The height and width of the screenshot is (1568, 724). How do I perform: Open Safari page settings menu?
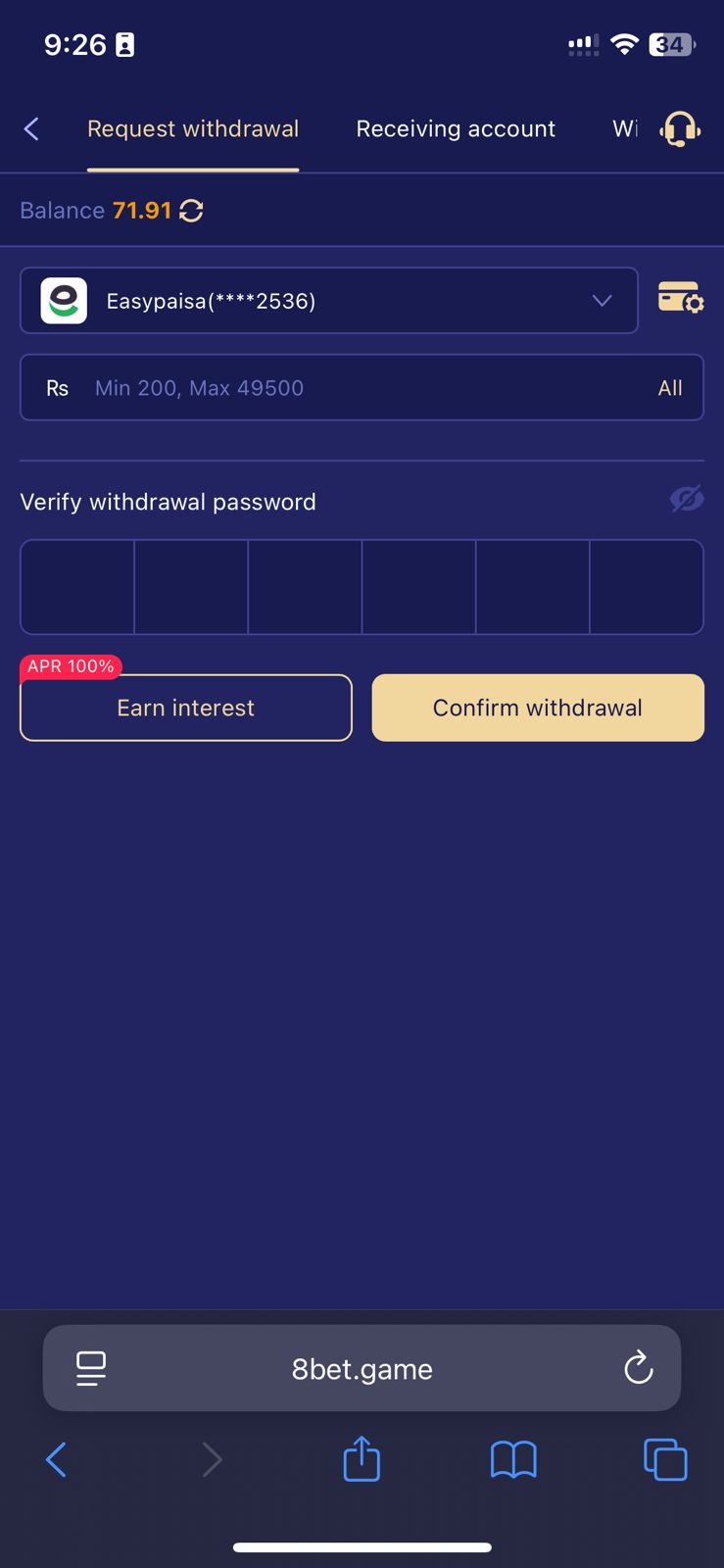tap(91, 1368)
